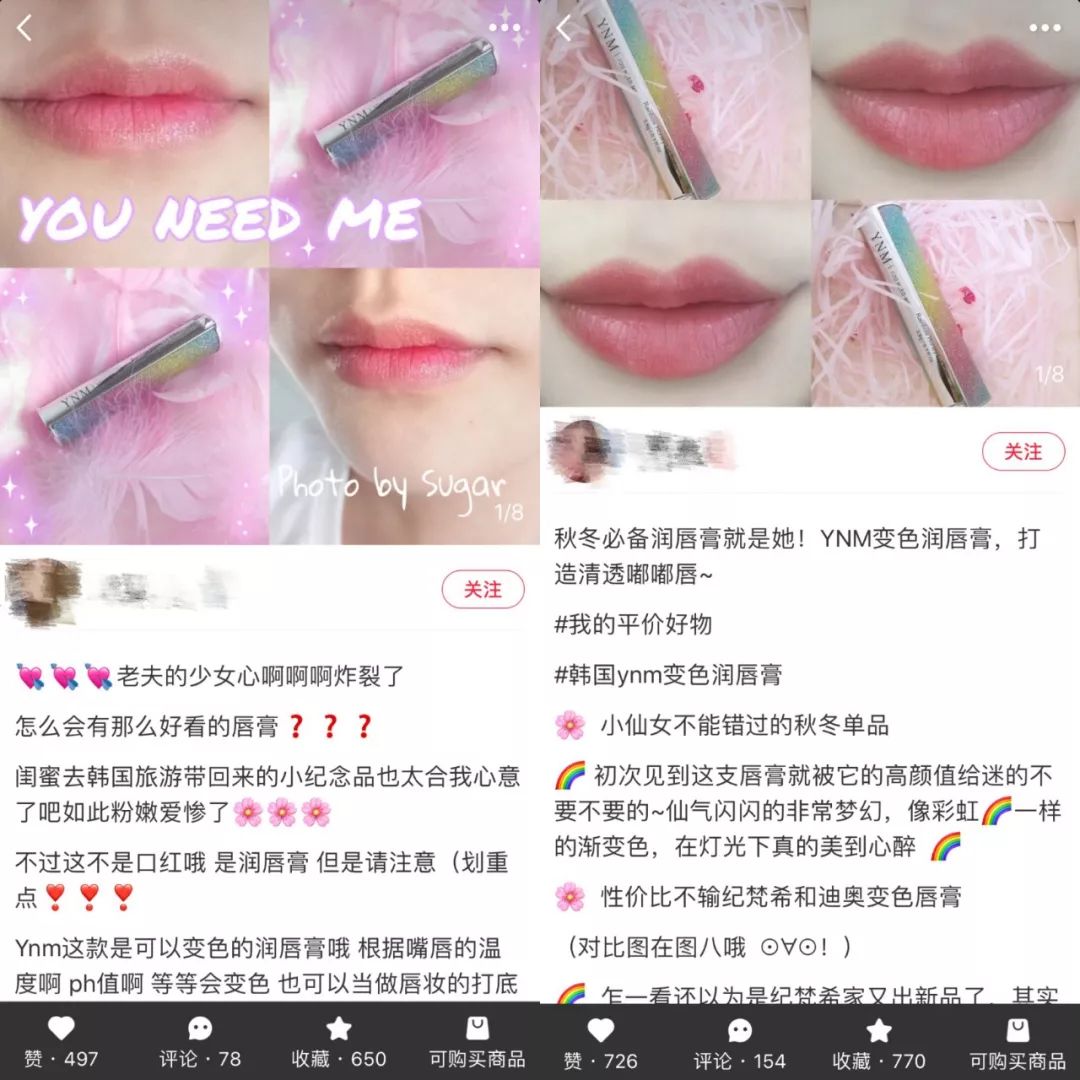This screenshot has width=1080, height=1080.
Task: Open the author avatar above 老夫的少女心 text
Action: coord(42,592)
